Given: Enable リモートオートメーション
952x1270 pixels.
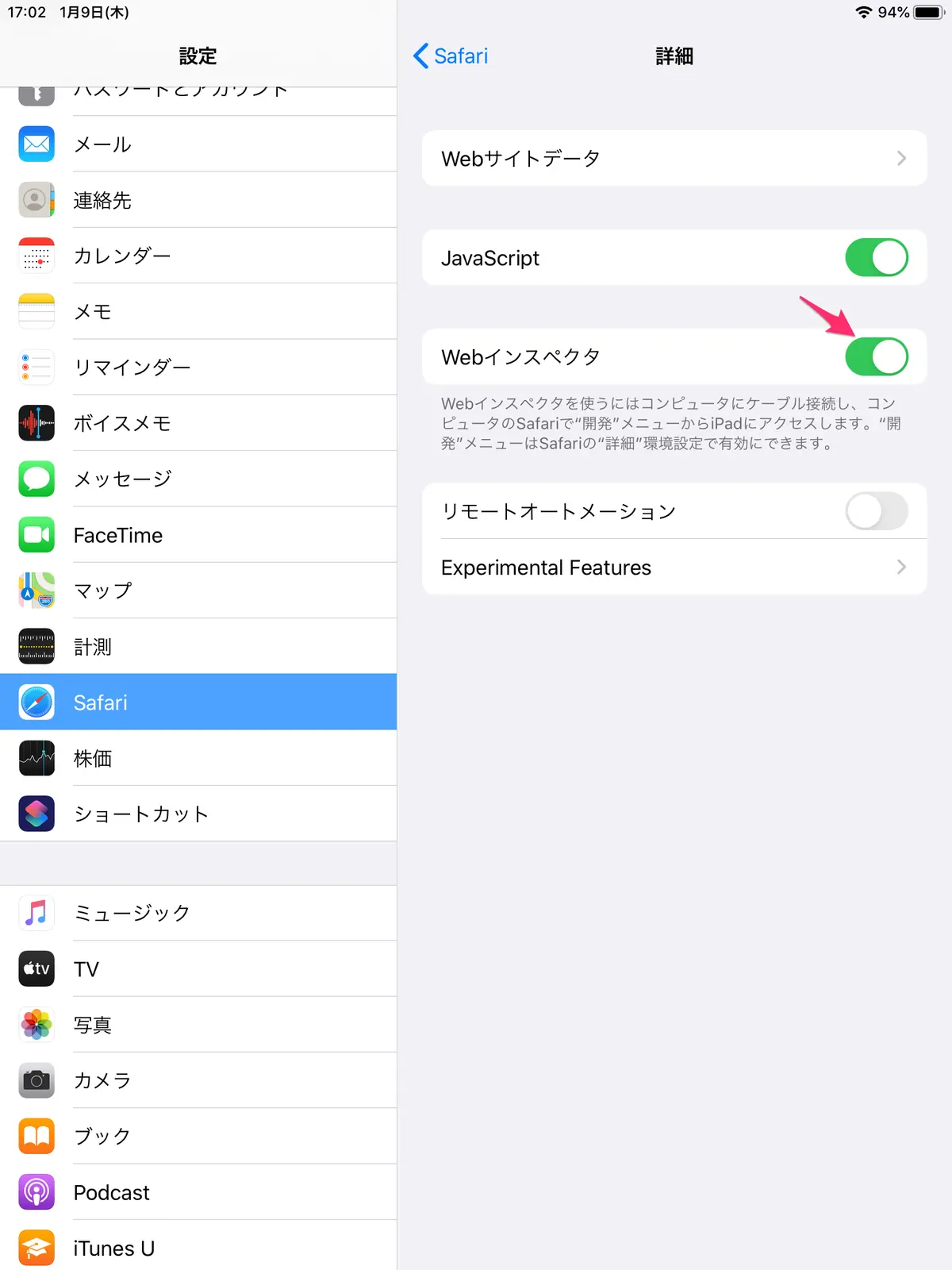Looking at the screenshot, I should click(877, 511).
